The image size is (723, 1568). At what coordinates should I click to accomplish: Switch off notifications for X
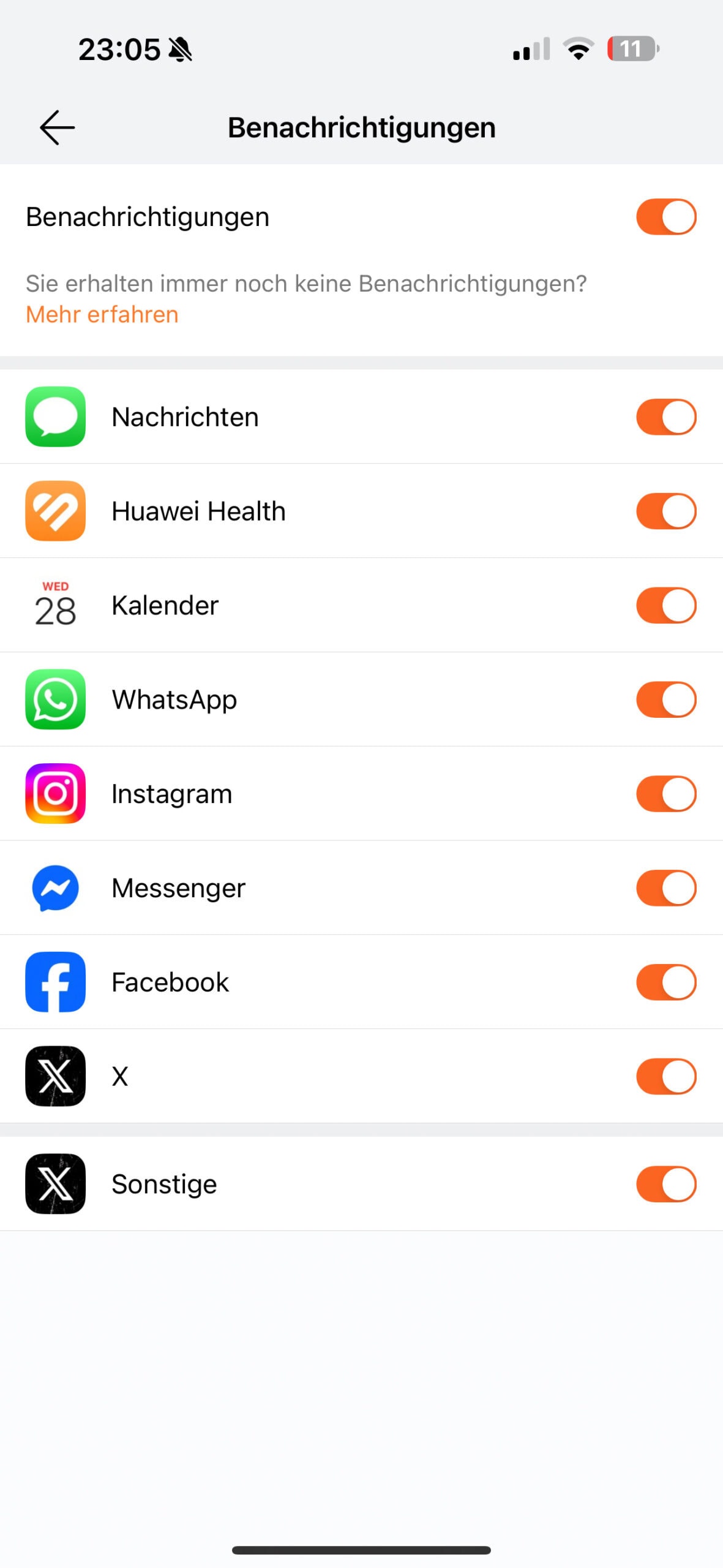pyautogui.click(x=665, y=1076)
